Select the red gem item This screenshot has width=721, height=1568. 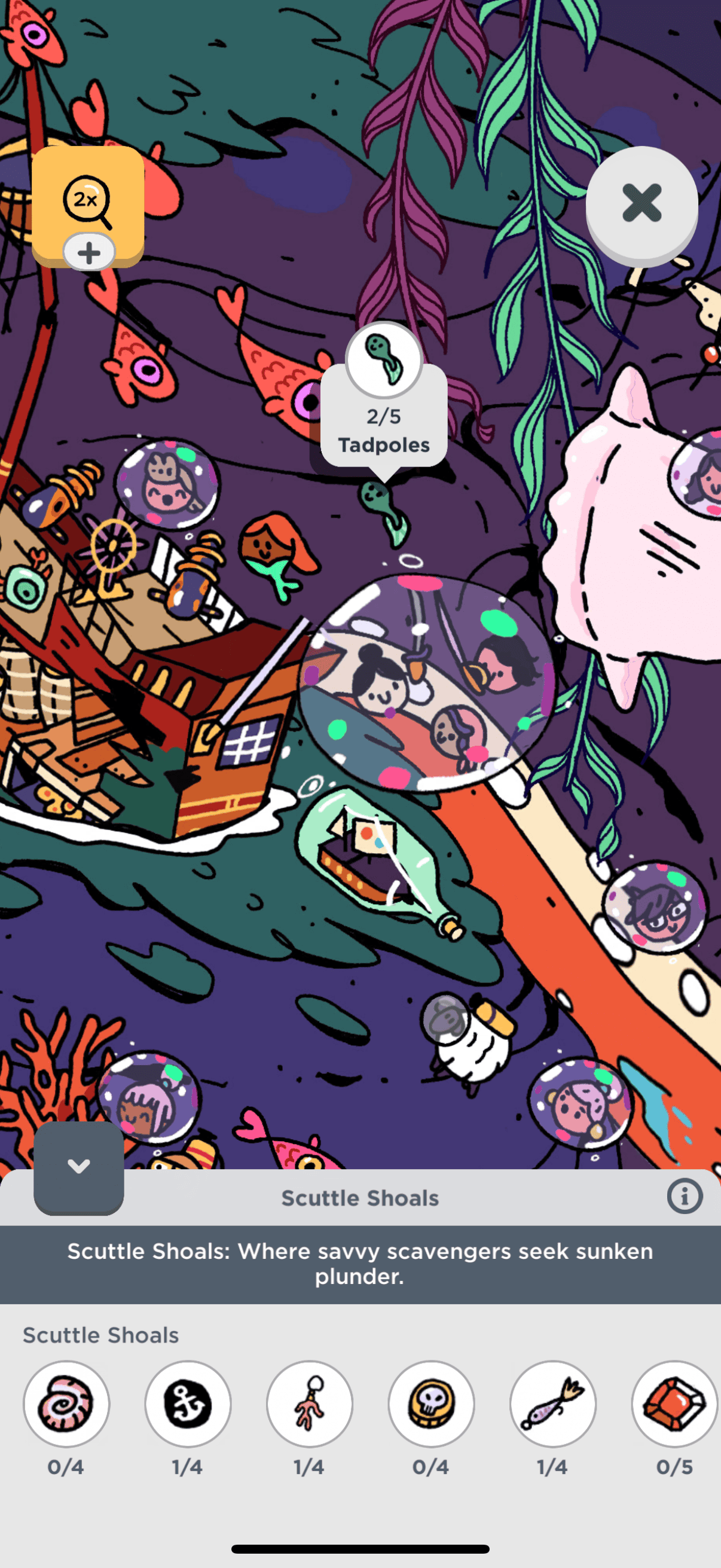[674, 1404]
